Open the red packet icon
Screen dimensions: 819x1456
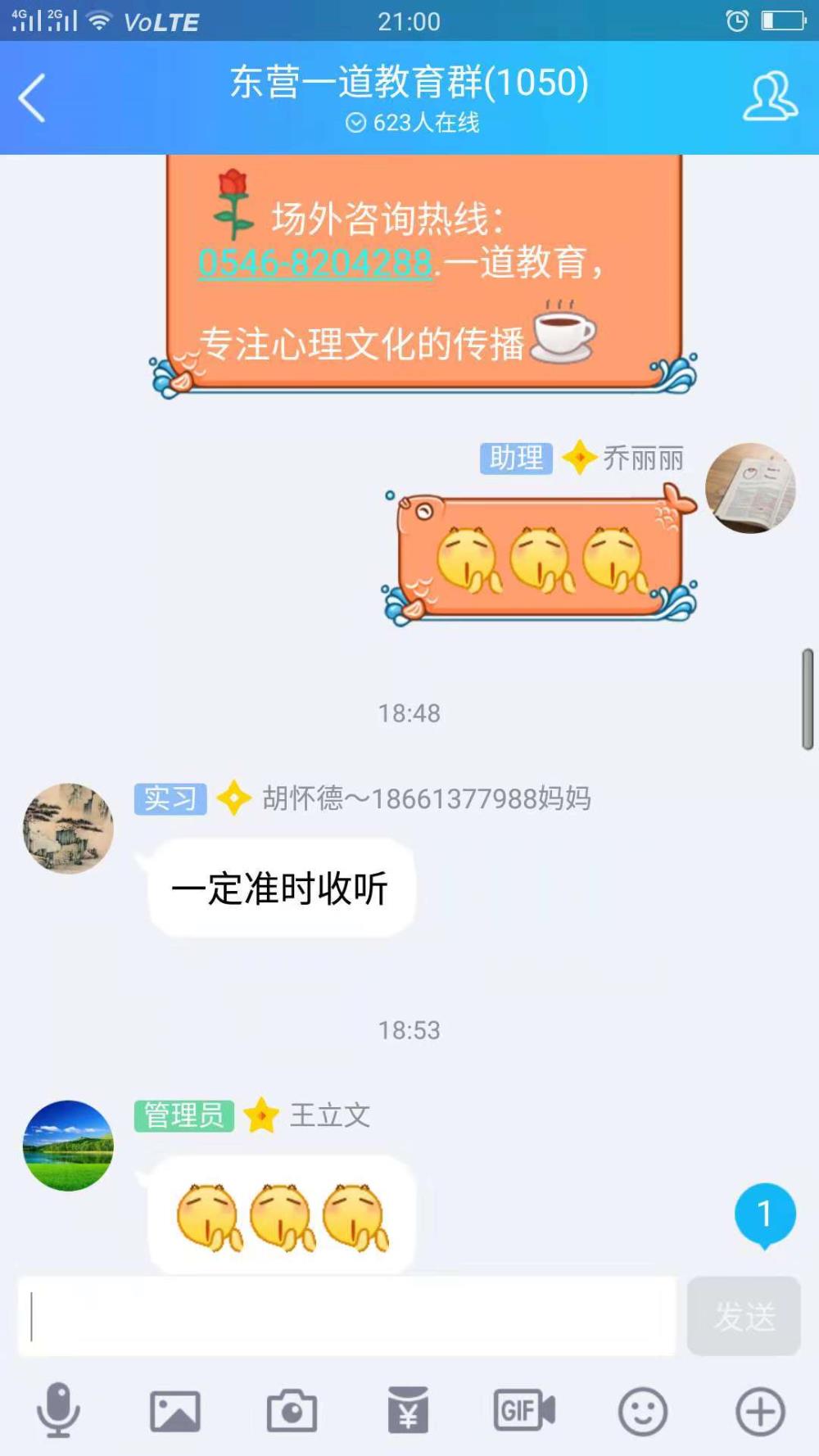point(408,1410)
